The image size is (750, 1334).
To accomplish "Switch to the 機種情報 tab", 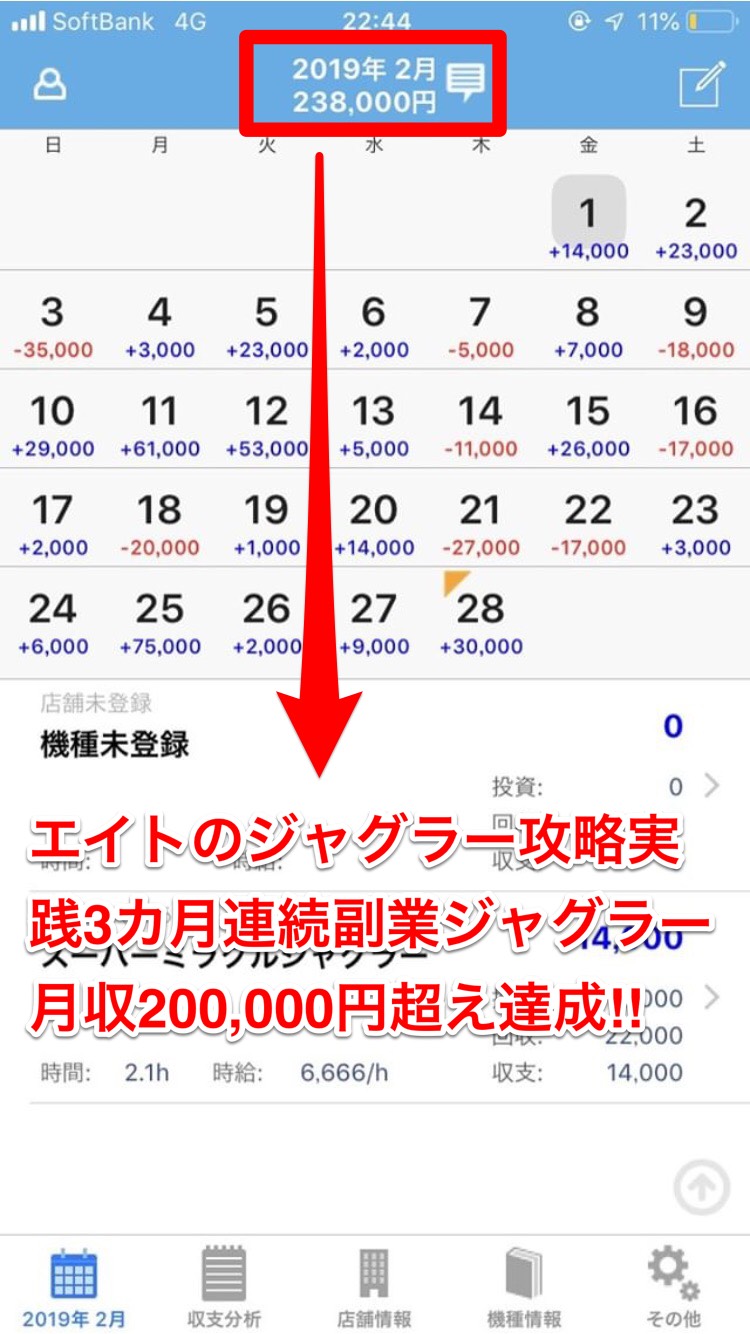I will [524, 1288].
